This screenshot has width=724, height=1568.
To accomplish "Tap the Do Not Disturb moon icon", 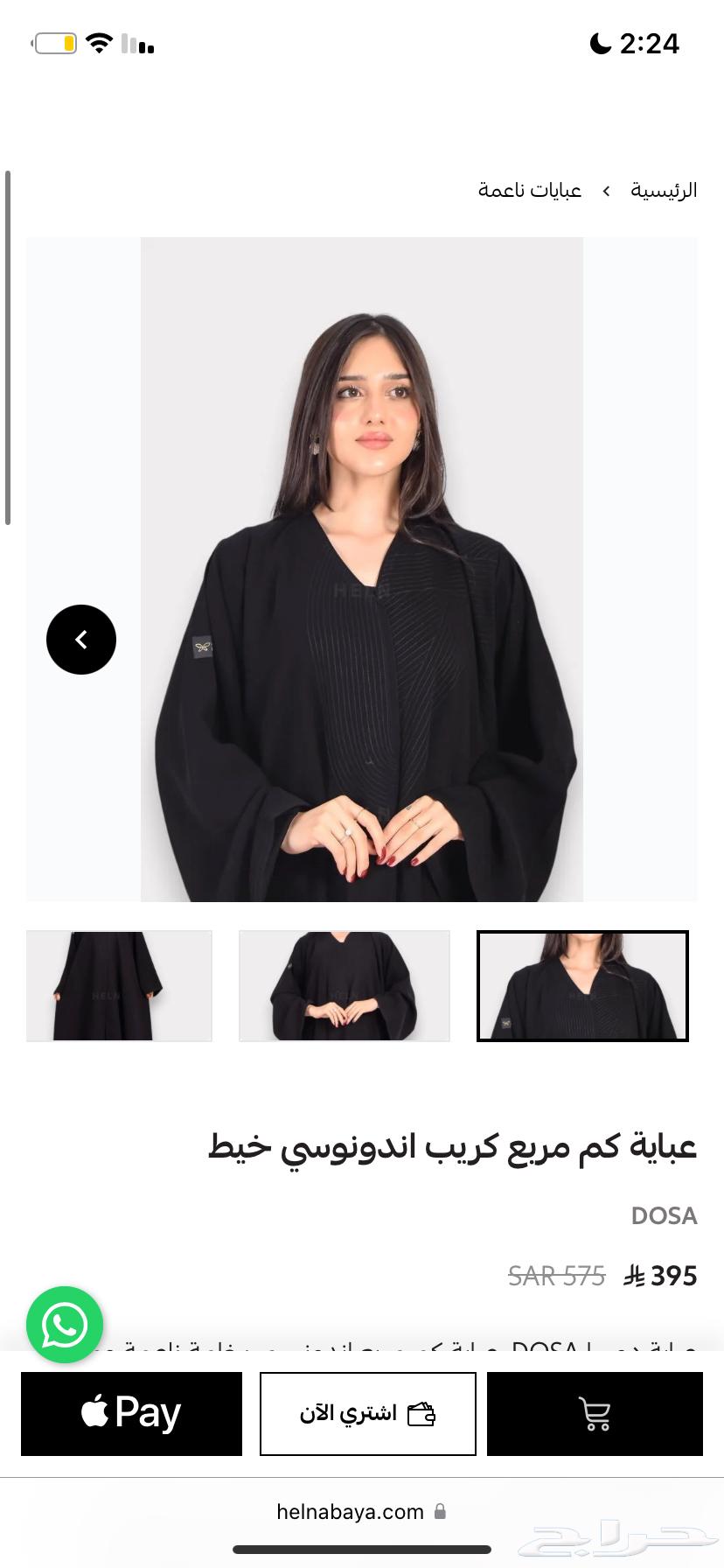I will click(601, 43).
